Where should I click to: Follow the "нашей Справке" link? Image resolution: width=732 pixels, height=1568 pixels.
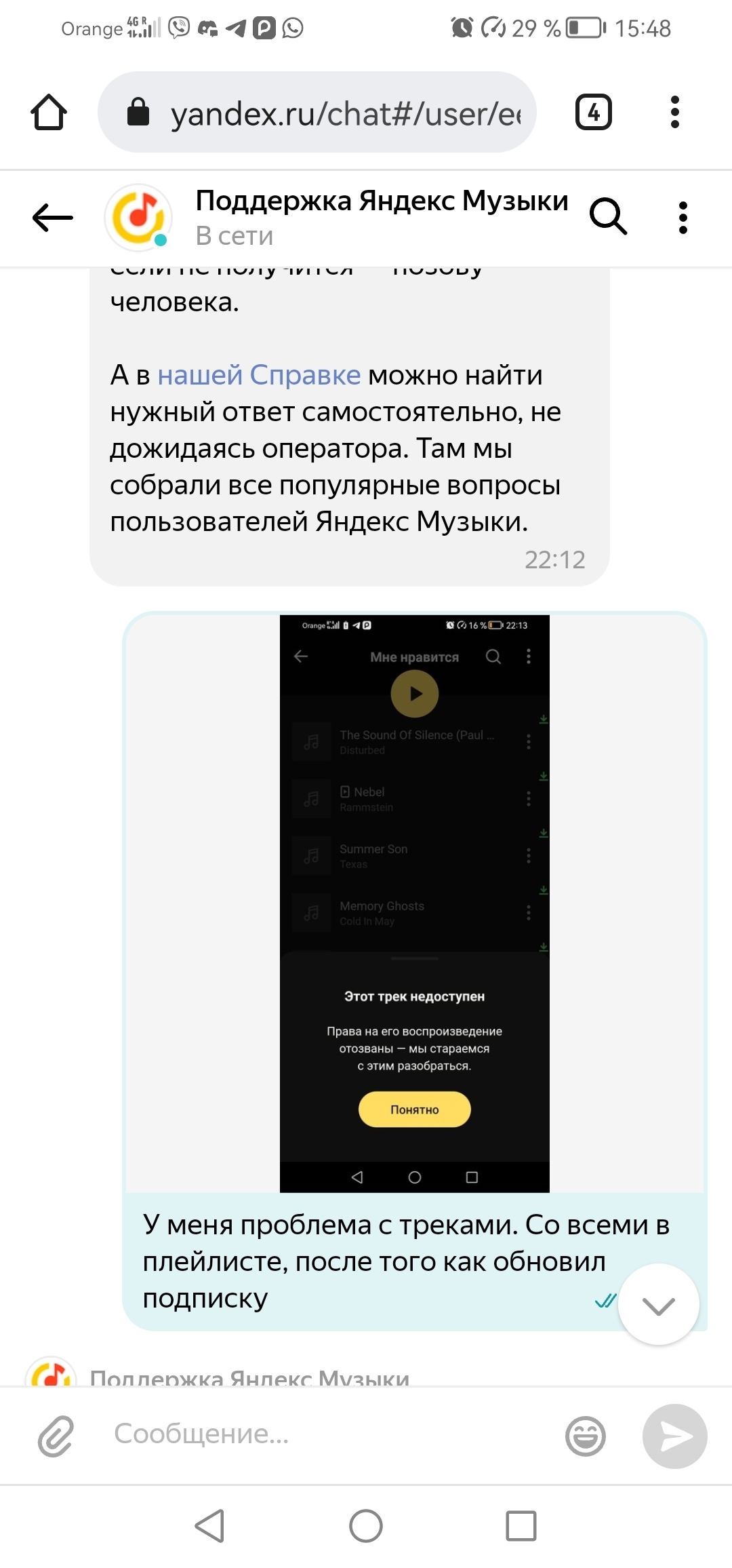coord(259,375)
